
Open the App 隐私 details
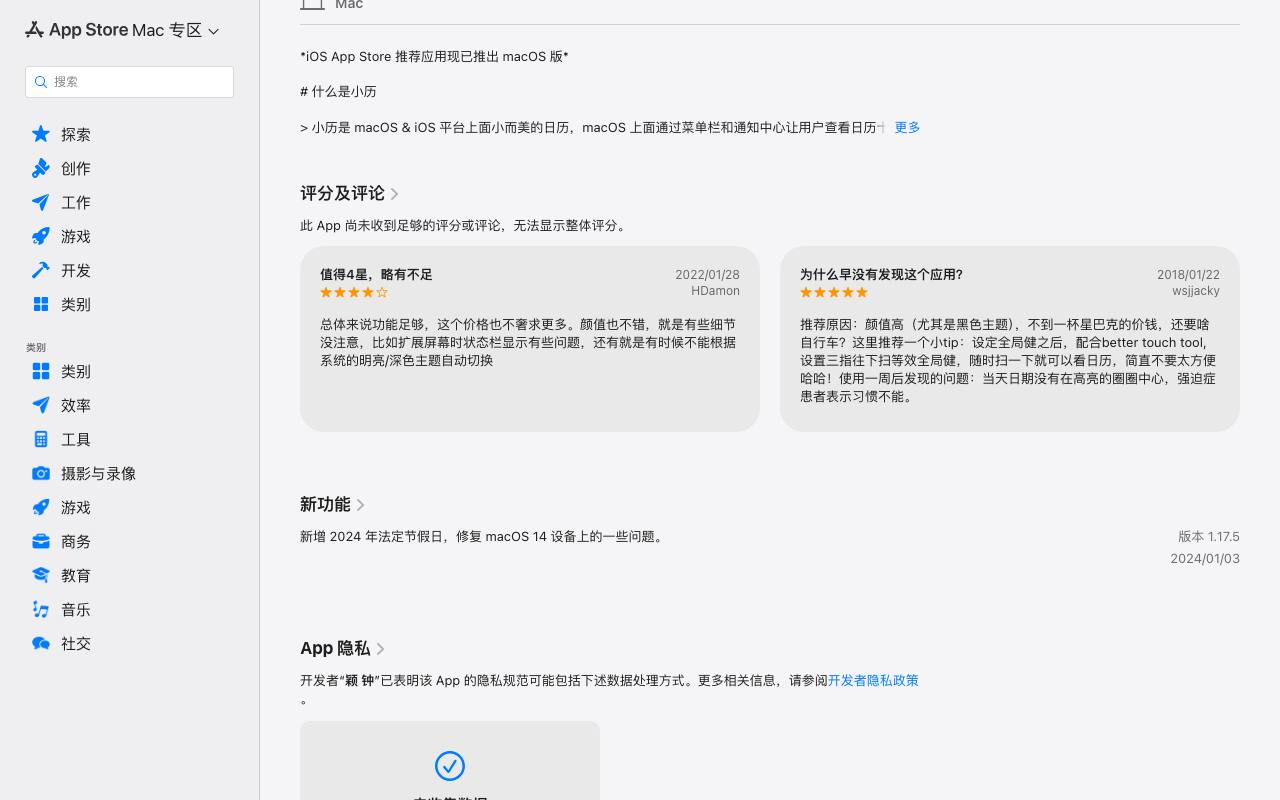click(x=342, y=648)
